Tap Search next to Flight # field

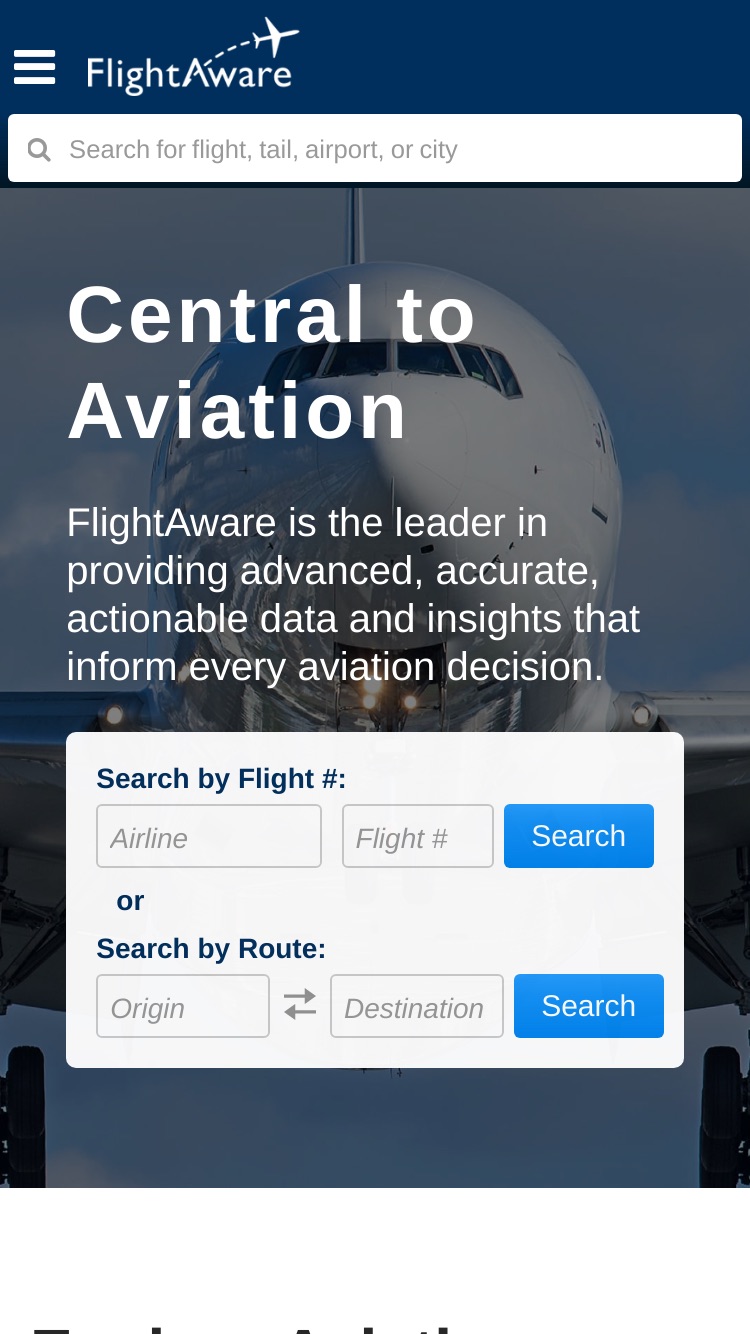579,836
